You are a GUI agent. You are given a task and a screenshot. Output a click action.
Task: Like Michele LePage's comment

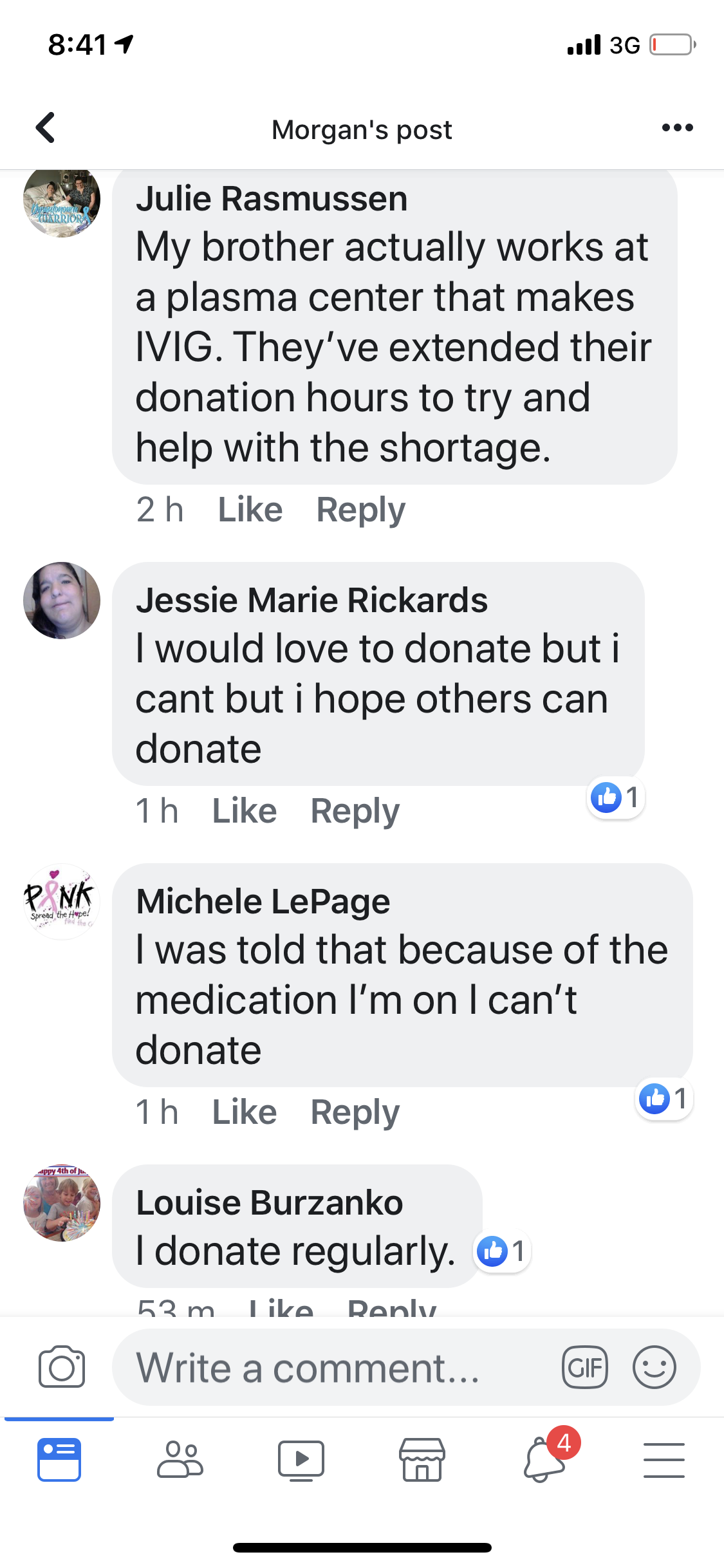click(x=244, y=1112)
